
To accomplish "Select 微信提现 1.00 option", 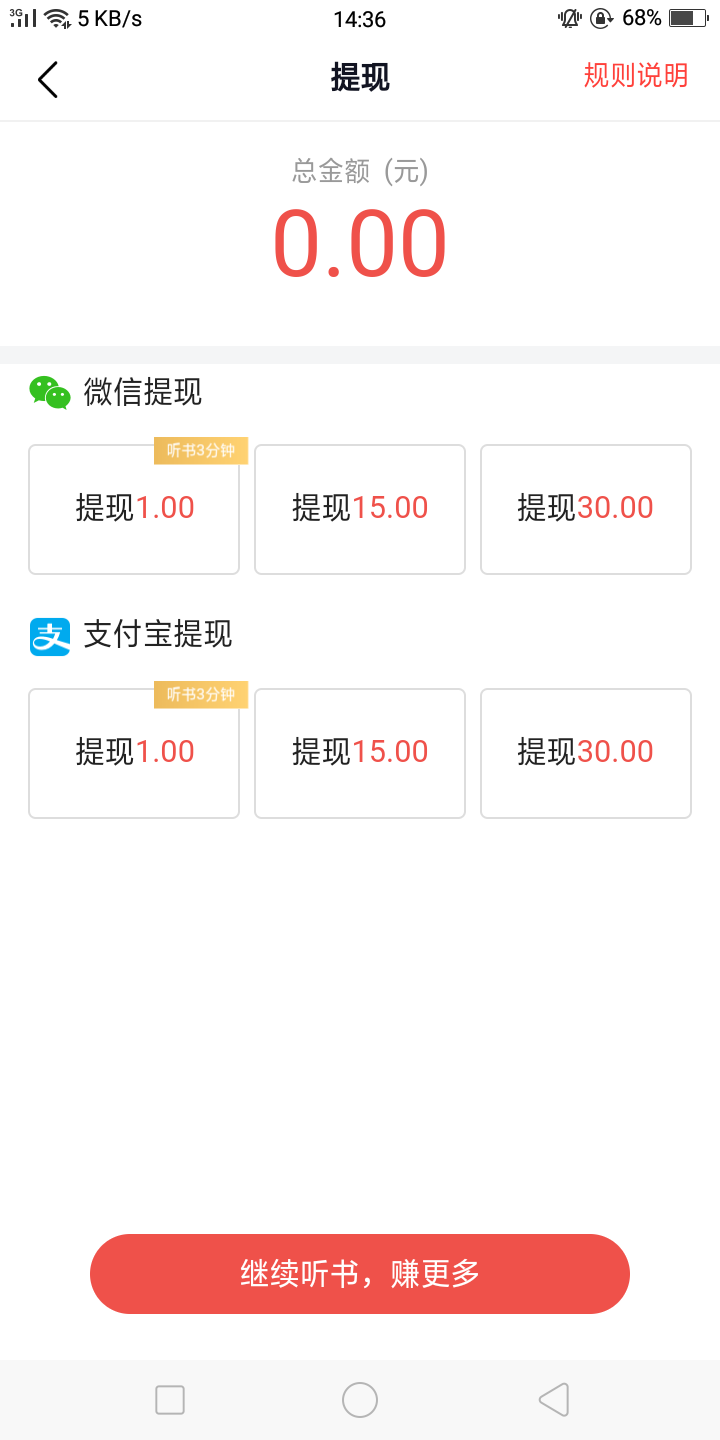I will point(134,509).
